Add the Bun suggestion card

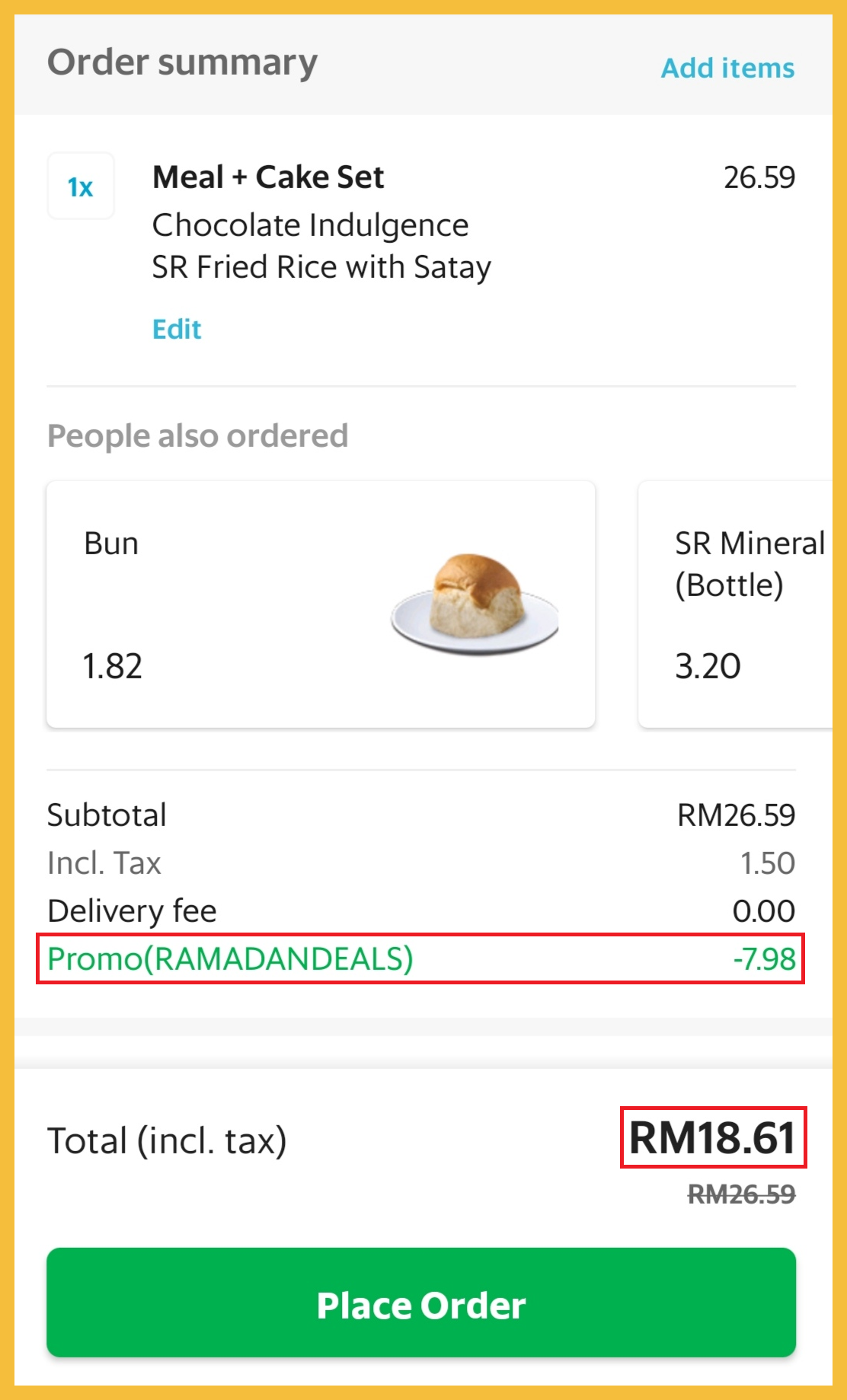coord(321,604)
